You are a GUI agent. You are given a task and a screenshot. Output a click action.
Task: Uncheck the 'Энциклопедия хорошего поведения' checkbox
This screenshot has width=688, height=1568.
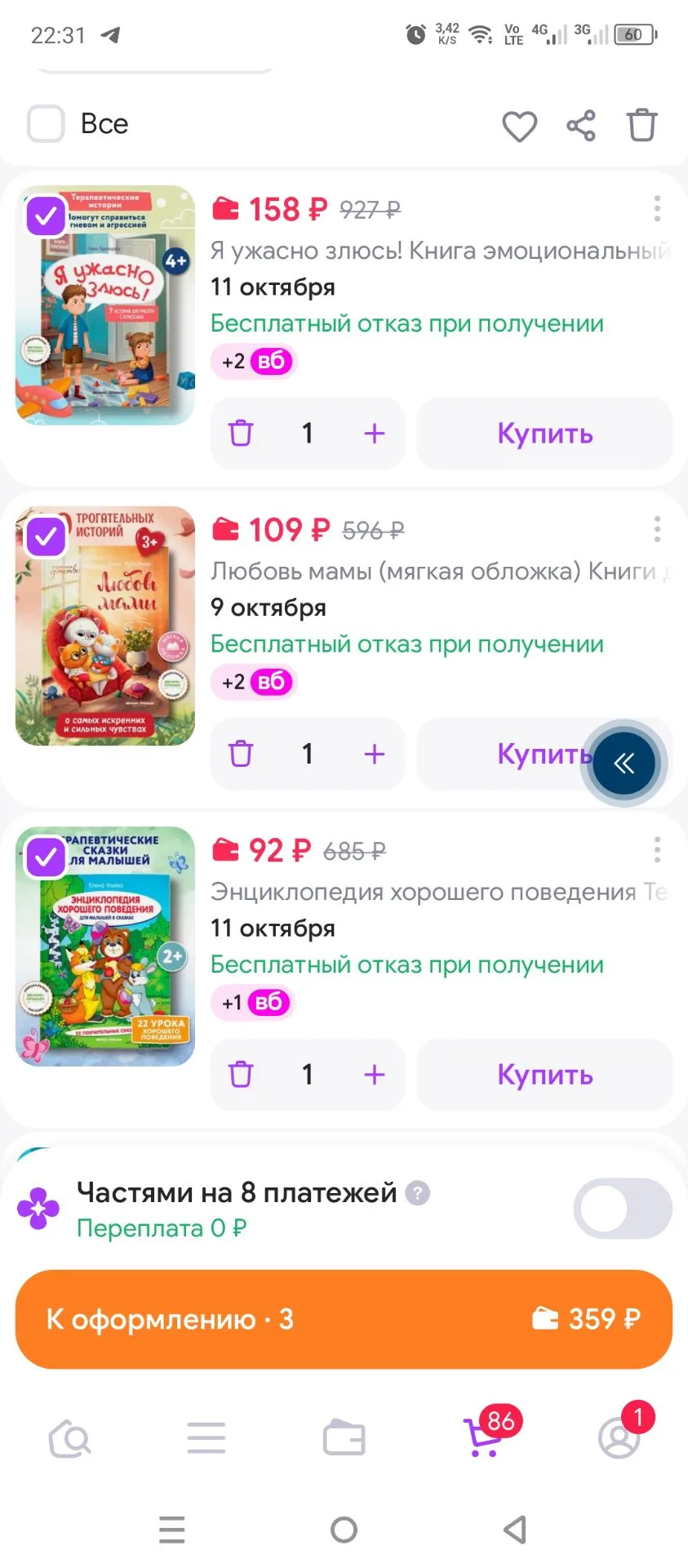point(46,857)
